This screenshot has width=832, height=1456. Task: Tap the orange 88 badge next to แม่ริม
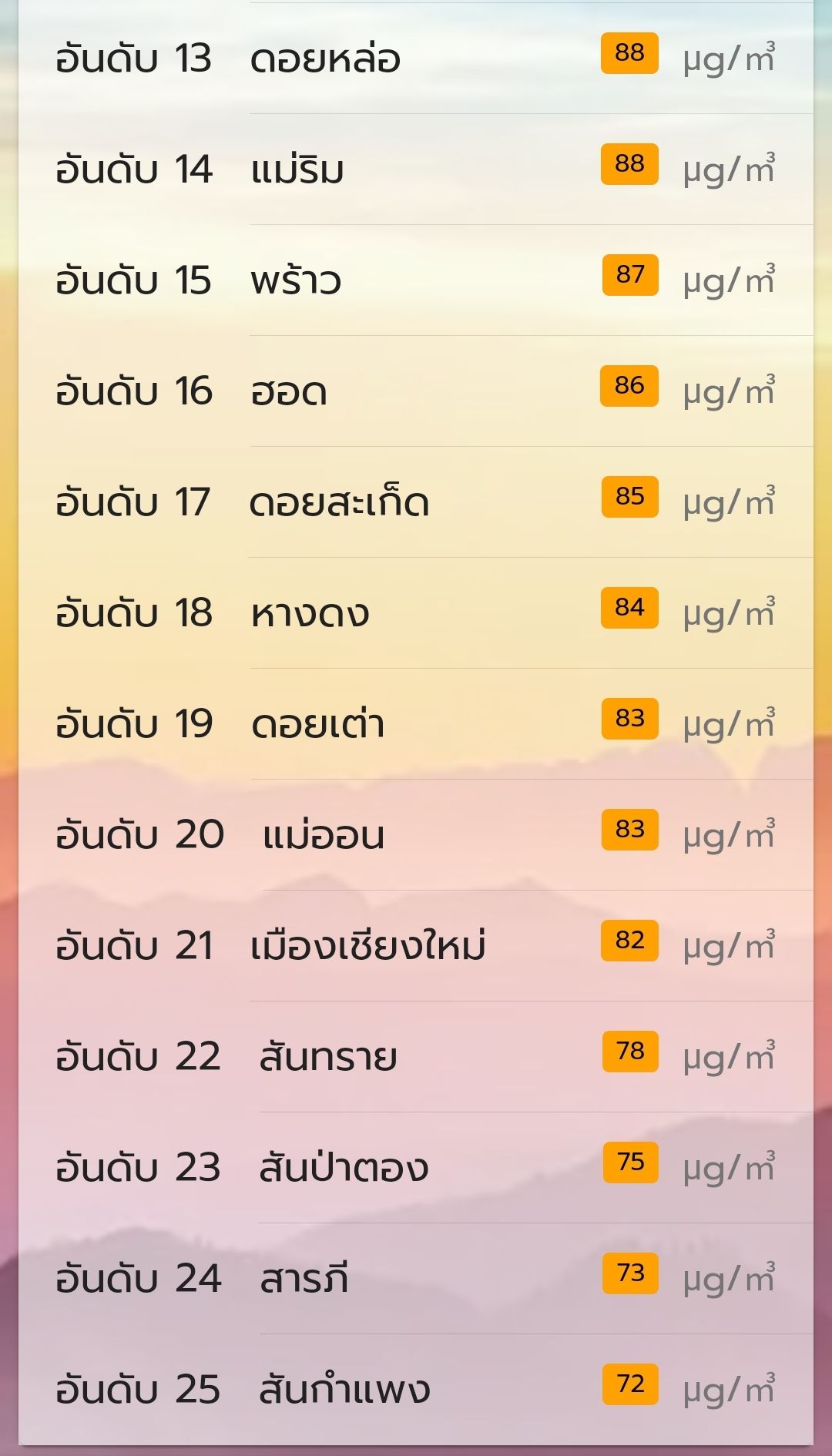(x=629, y=164)
